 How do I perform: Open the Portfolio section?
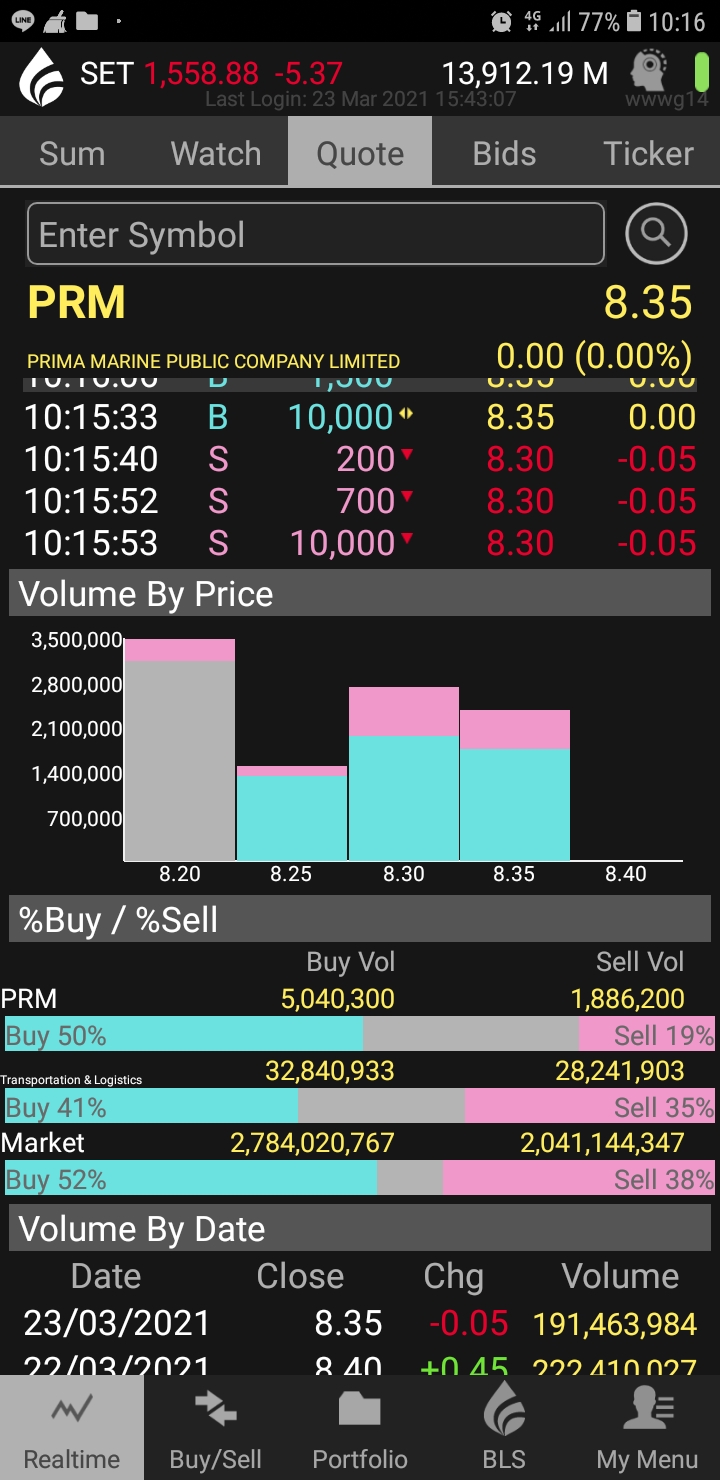pyautogui.click(x=360, y=1428)
